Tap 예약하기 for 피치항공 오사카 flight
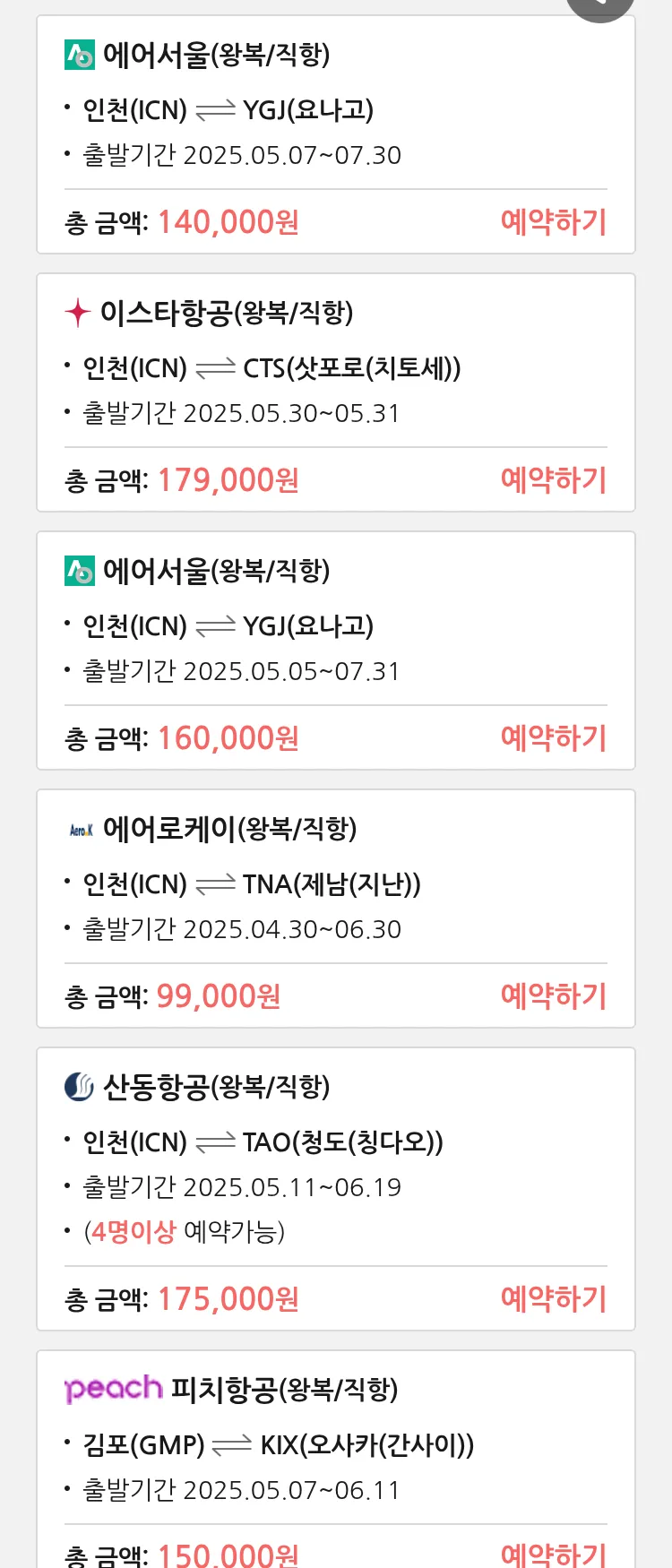 553,1553
